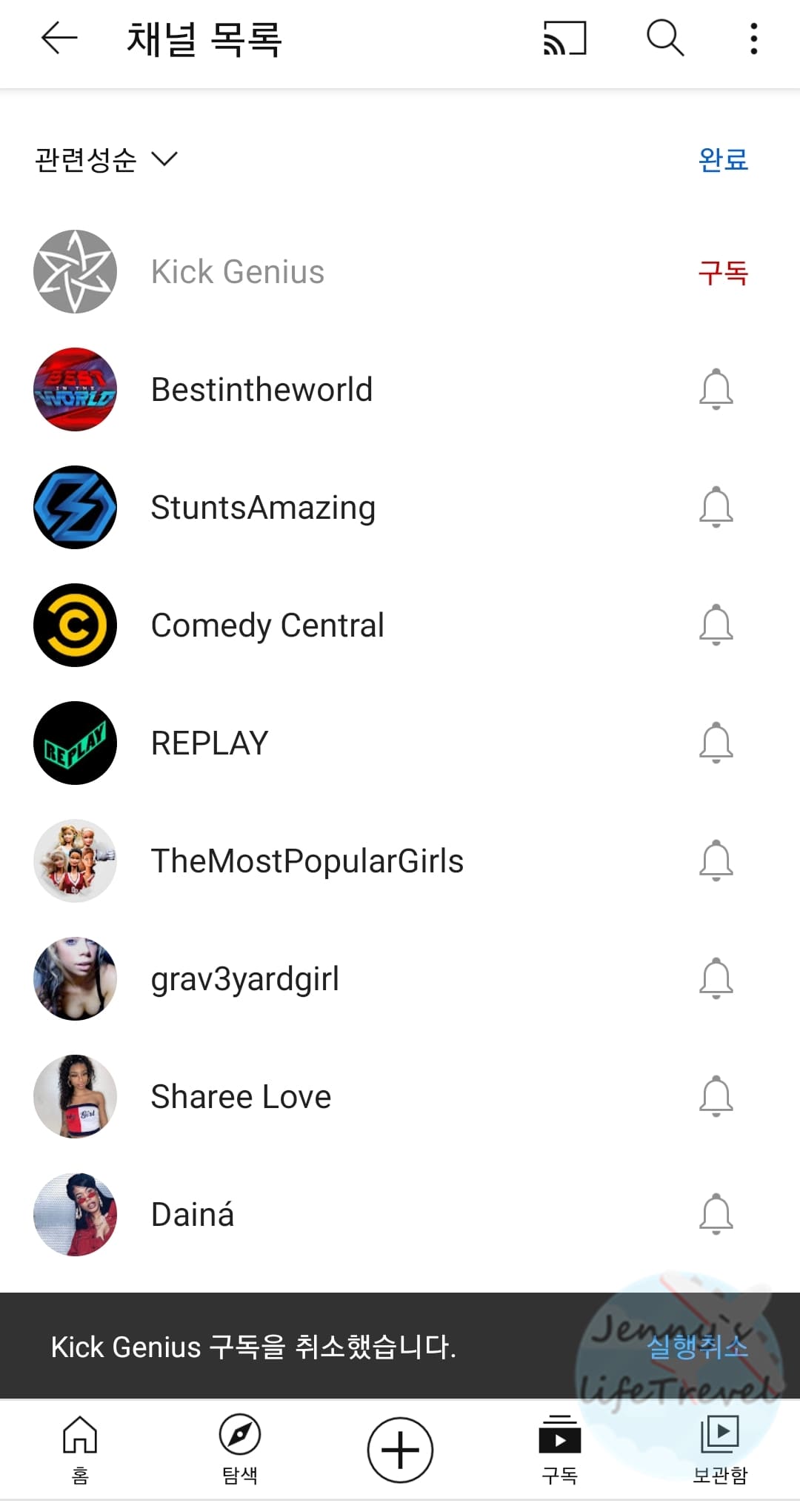Tap 완료 to finish editing
800x1512 pixels.
click(723, 159)
